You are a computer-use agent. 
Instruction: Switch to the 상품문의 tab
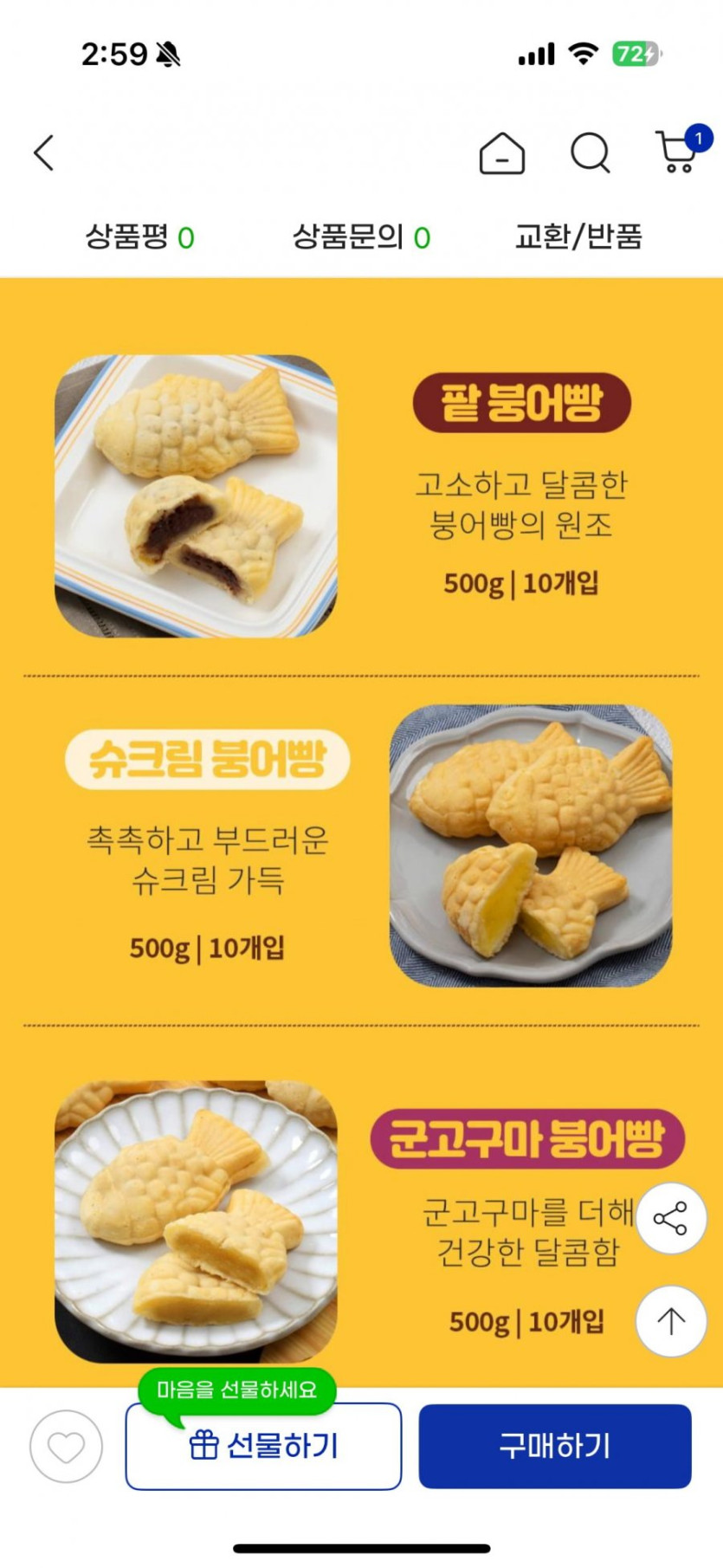click(361, 236)
